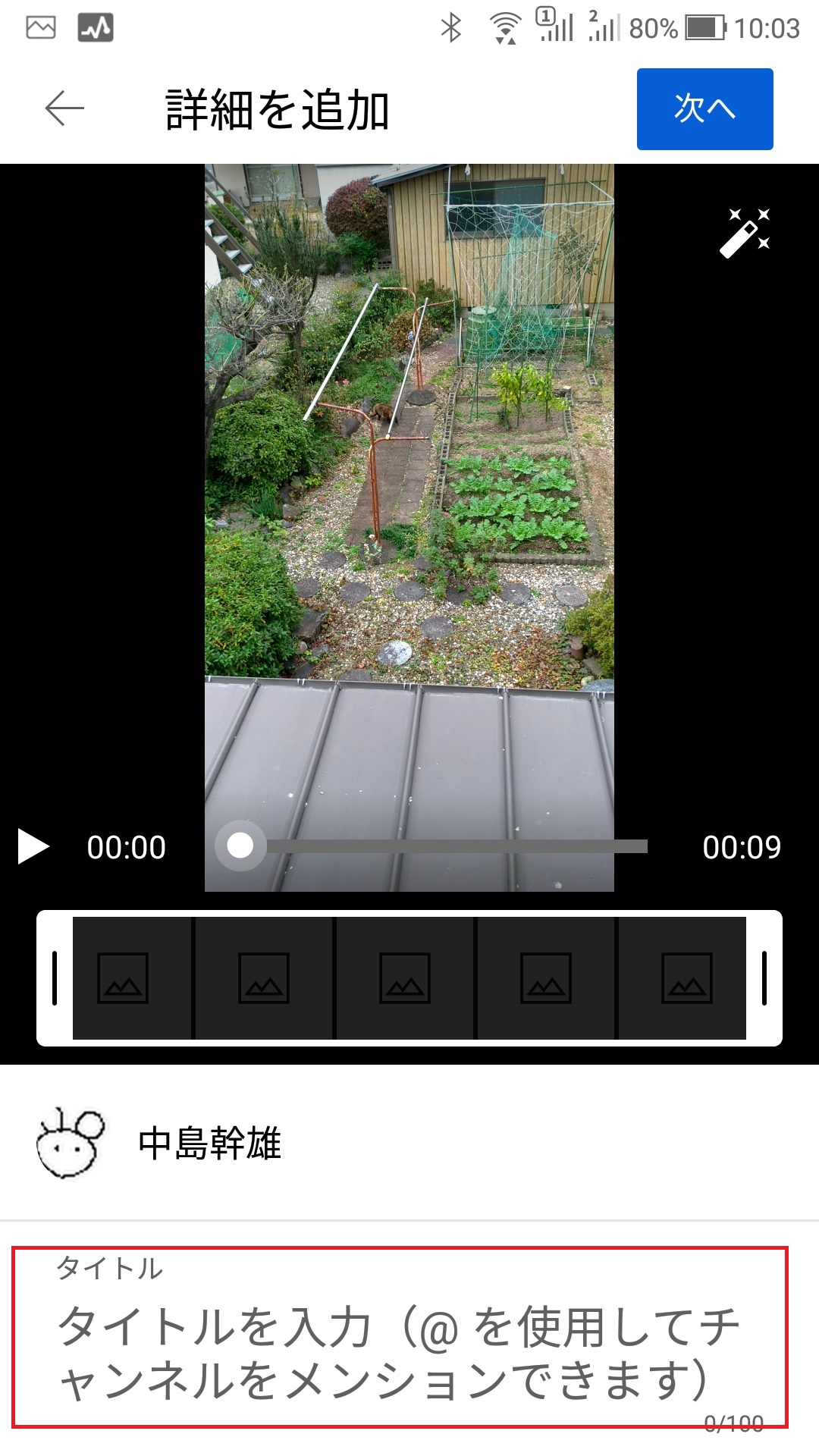819x1456 pixels.
Task: Tap the back arrow to exit details screen
Action: [x=64, y=107]
